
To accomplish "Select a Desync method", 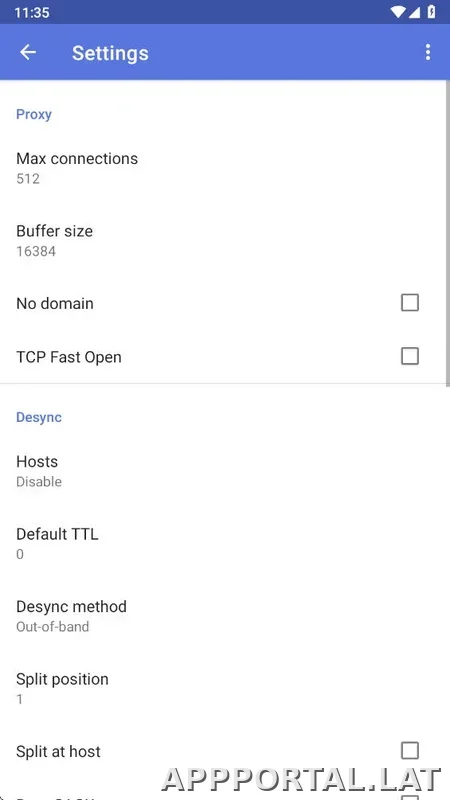I will pyautogui.click(x=223, y=616).
